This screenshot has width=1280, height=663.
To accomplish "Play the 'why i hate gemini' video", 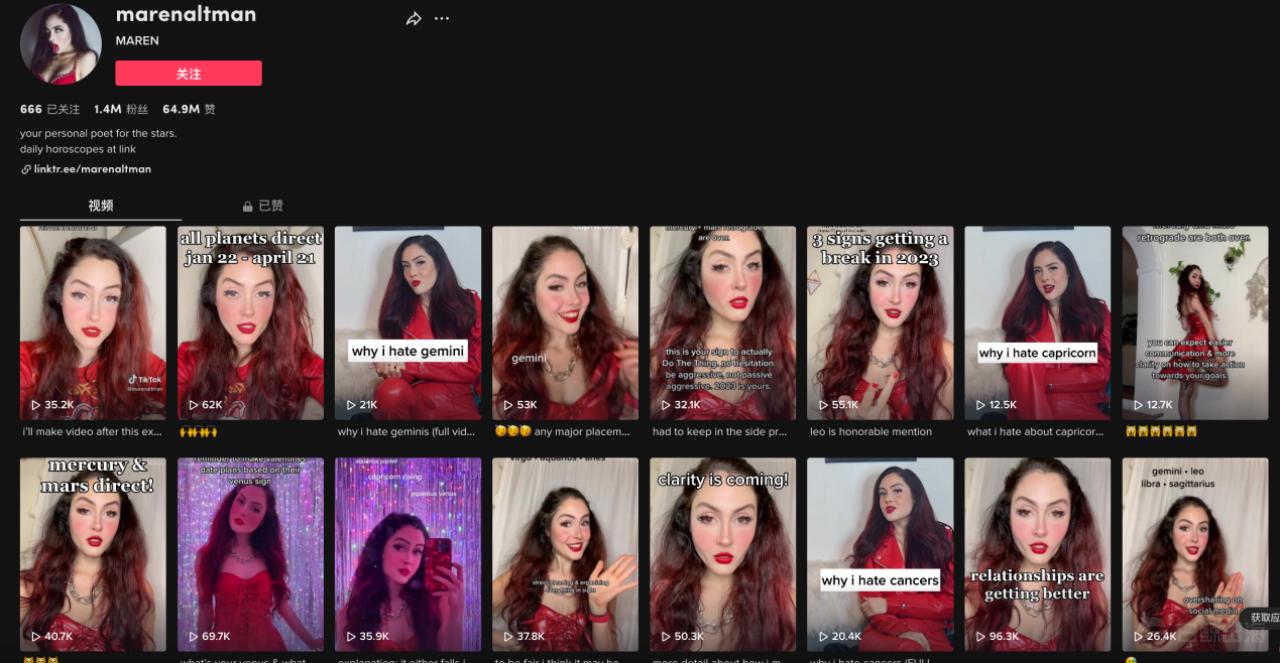I will tap(408, 322).
